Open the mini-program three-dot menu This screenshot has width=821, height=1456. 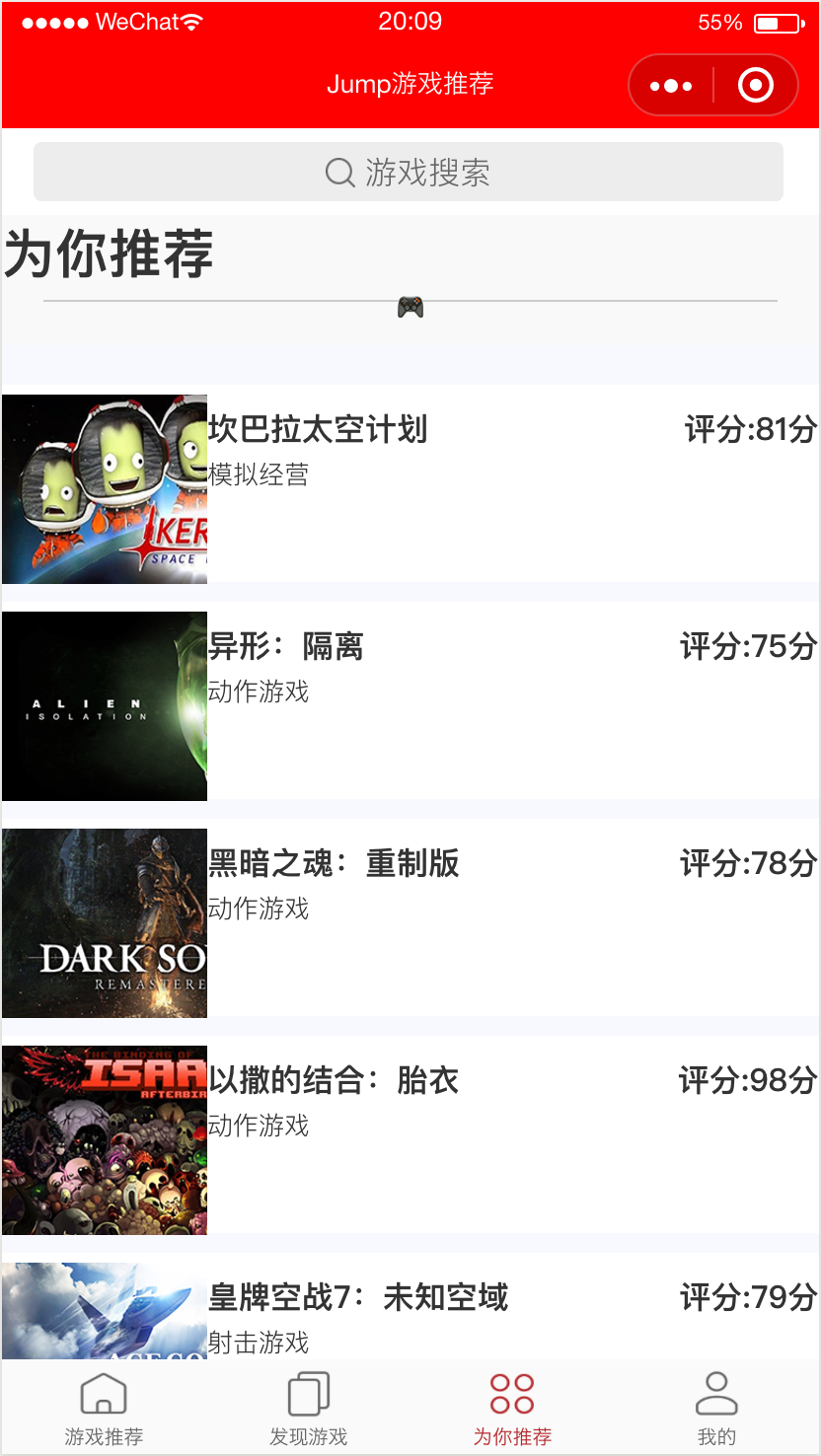pos(670,85)
